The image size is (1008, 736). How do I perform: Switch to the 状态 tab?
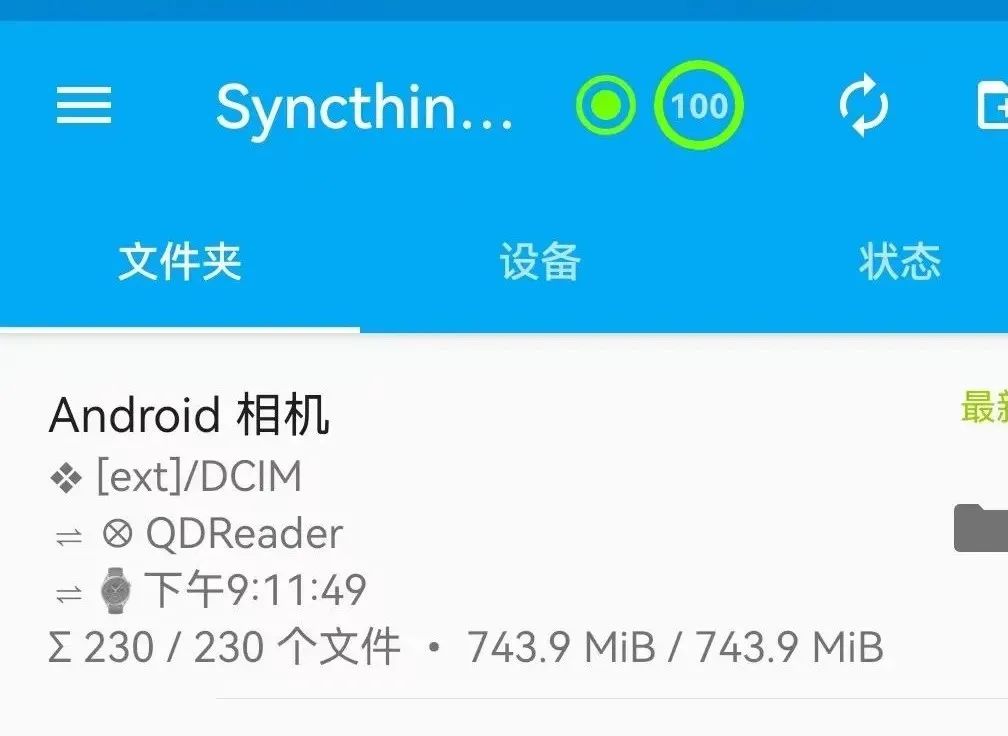tap(899, 262)
